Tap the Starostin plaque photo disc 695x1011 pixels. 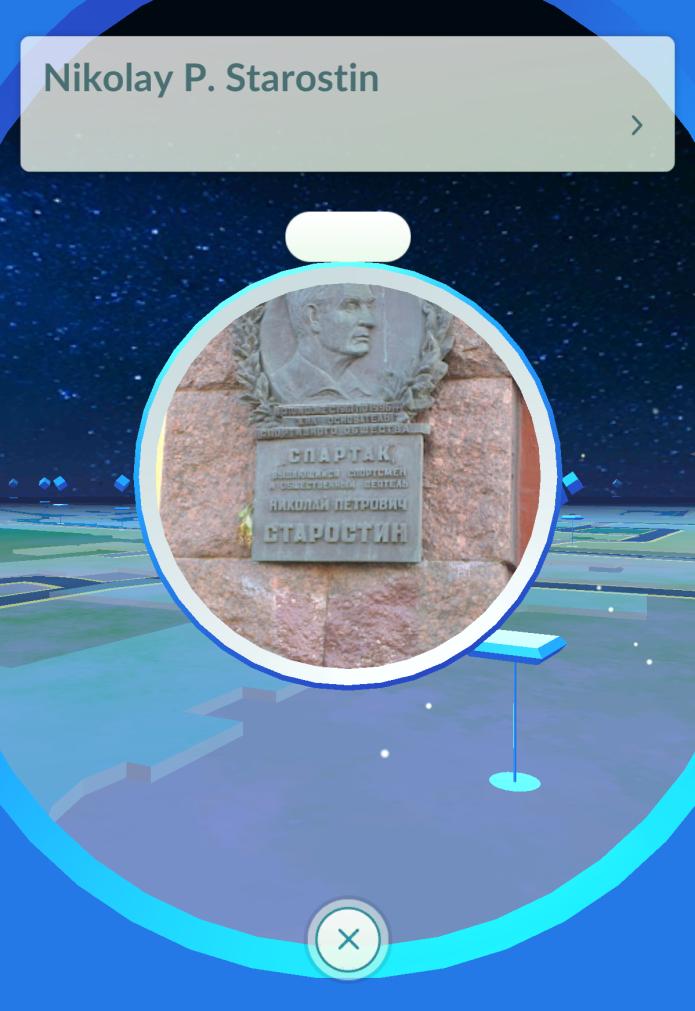click(348, 474)
